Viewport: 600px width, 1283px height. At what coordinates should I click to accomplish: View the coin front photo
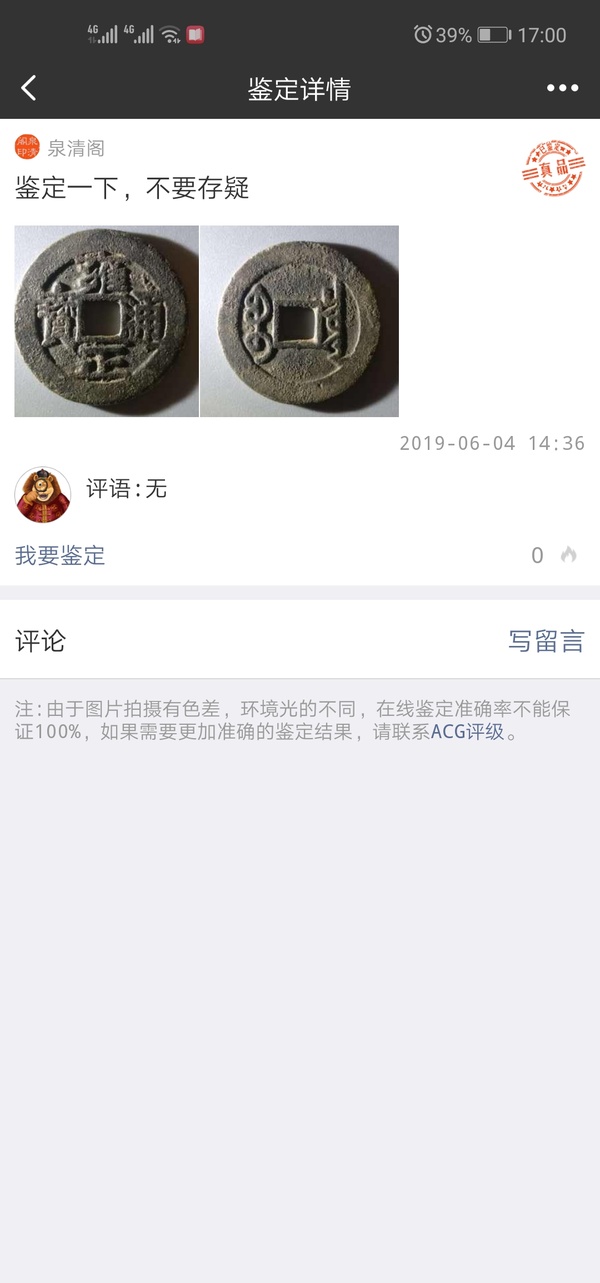coord(106,321)
